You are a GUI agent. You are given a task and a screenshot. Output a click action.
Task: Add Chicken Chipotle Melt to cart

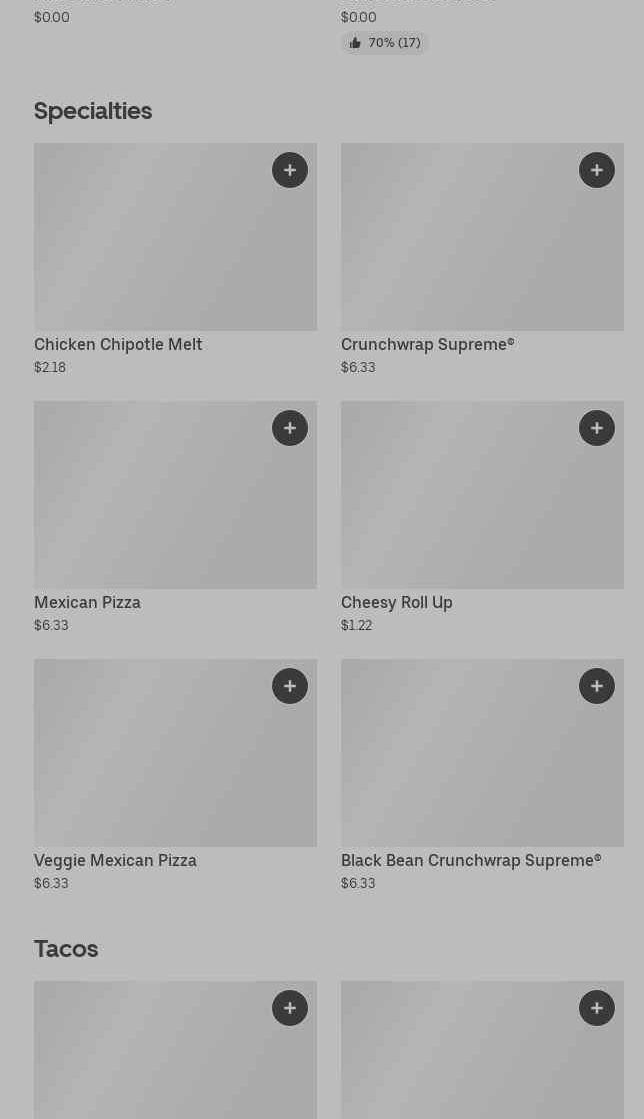point(290,170)
